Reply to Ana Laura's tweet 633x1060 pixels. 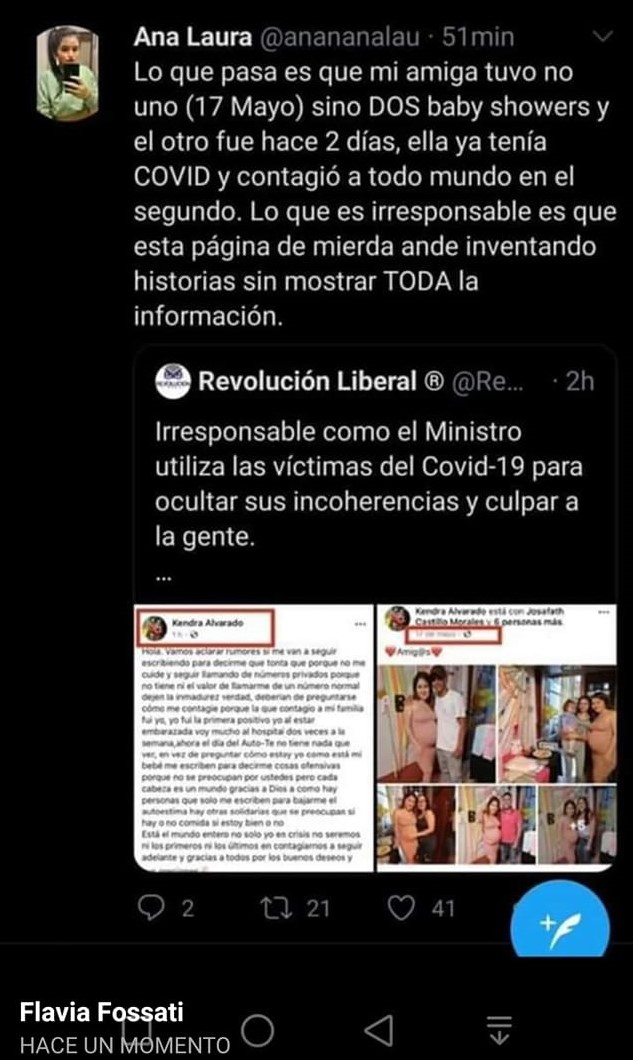coord(152,908)
